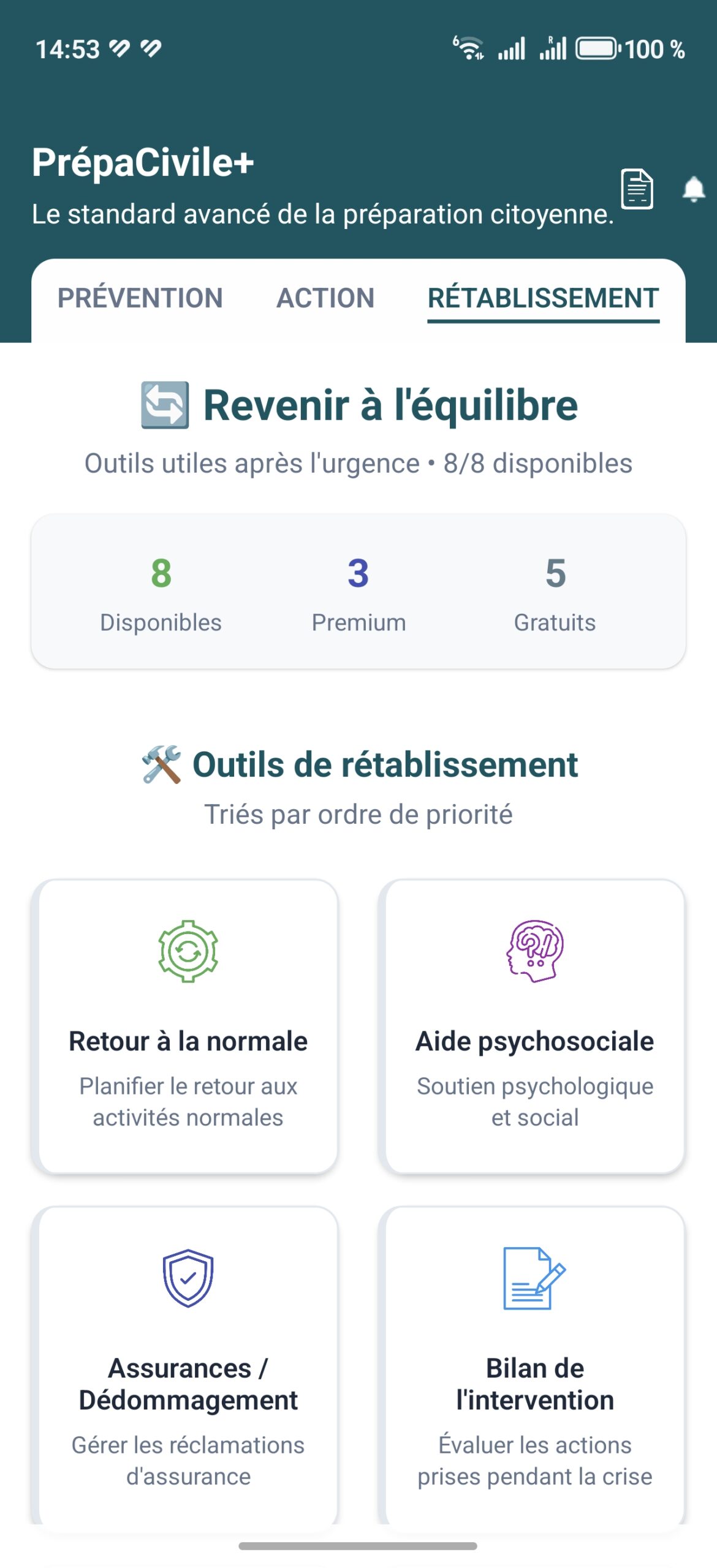The height and width of the screenshot is (1568, 717).
Task: Open the document icon in the header
Action: [x=637, y=189]
